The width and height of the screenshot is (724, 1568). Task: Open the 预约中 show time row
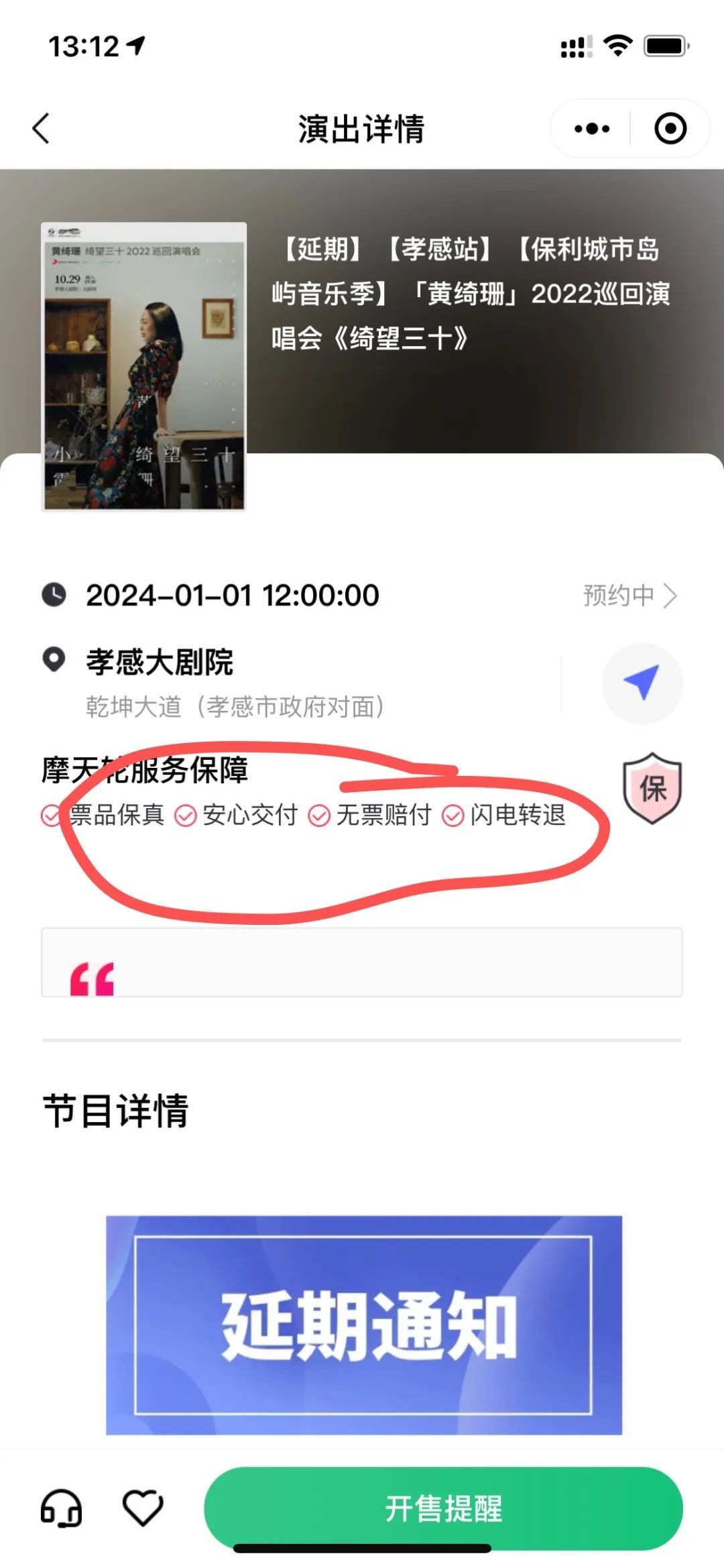(629, 595)
